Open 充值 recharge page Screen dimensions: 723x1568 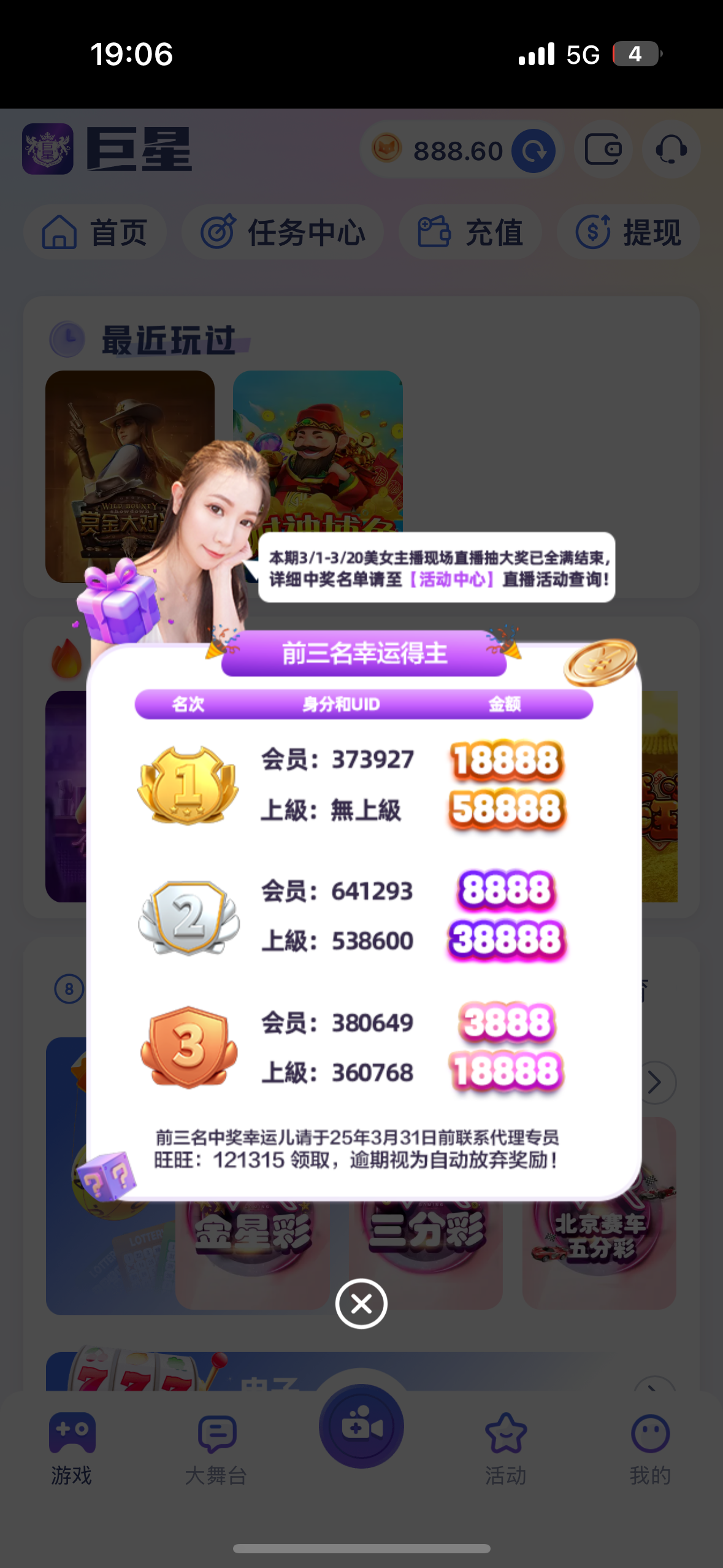tap(470, 233)
